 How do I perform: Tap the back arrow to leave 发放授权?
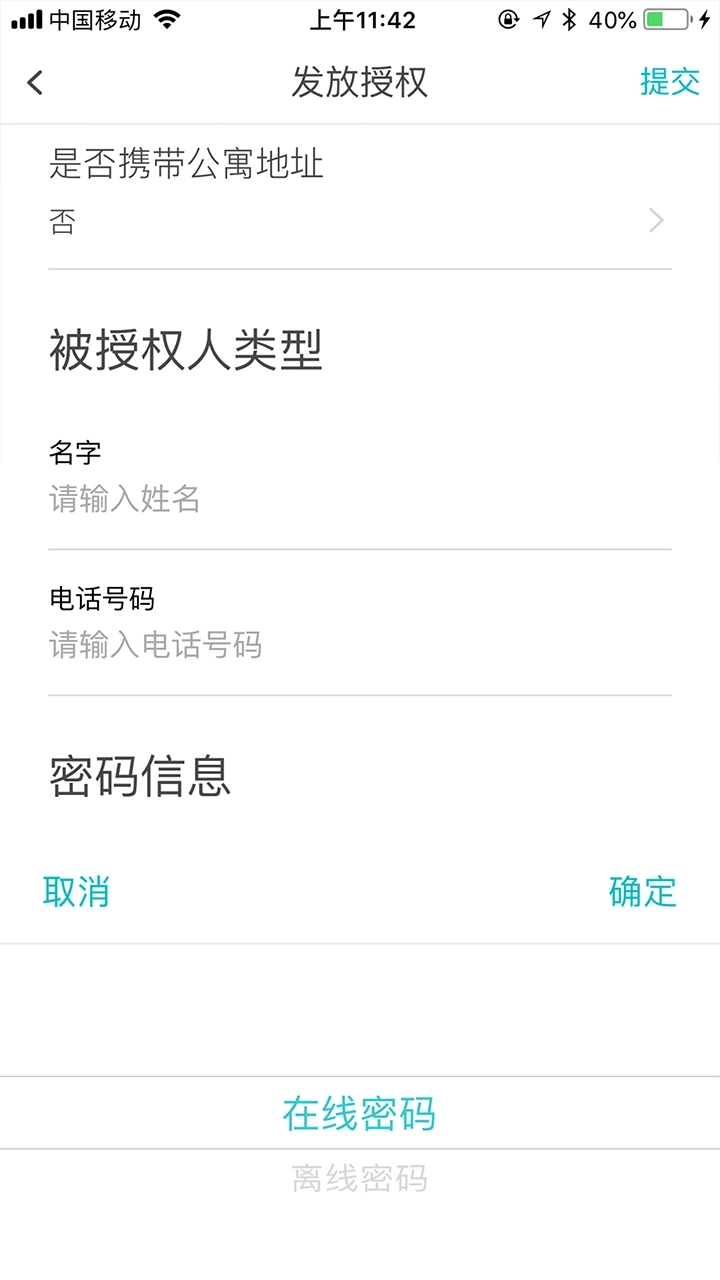point(34,82)
